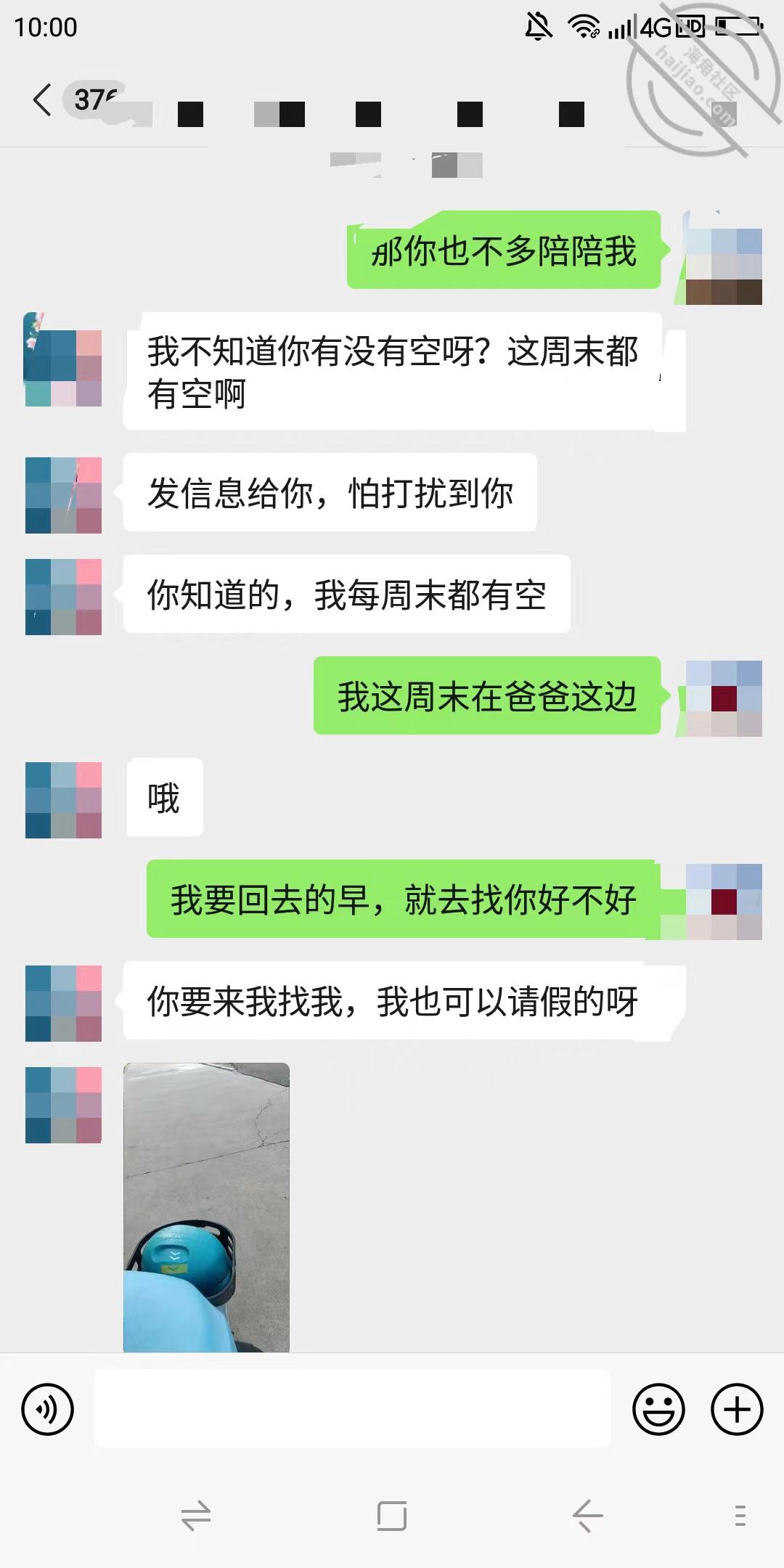The height and width of the screenshot is (1568, 784).
Task: Switch to voice message input
Action: (48, 1410)
